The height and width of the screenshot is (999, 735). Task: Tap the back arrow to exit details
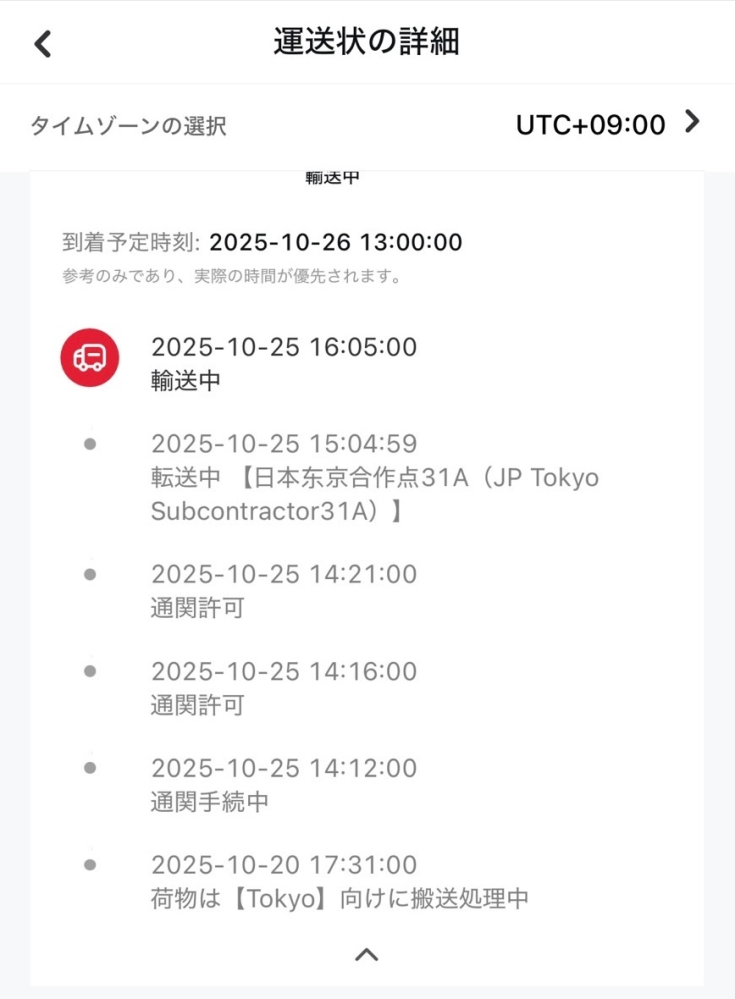[x=41, y=43]
